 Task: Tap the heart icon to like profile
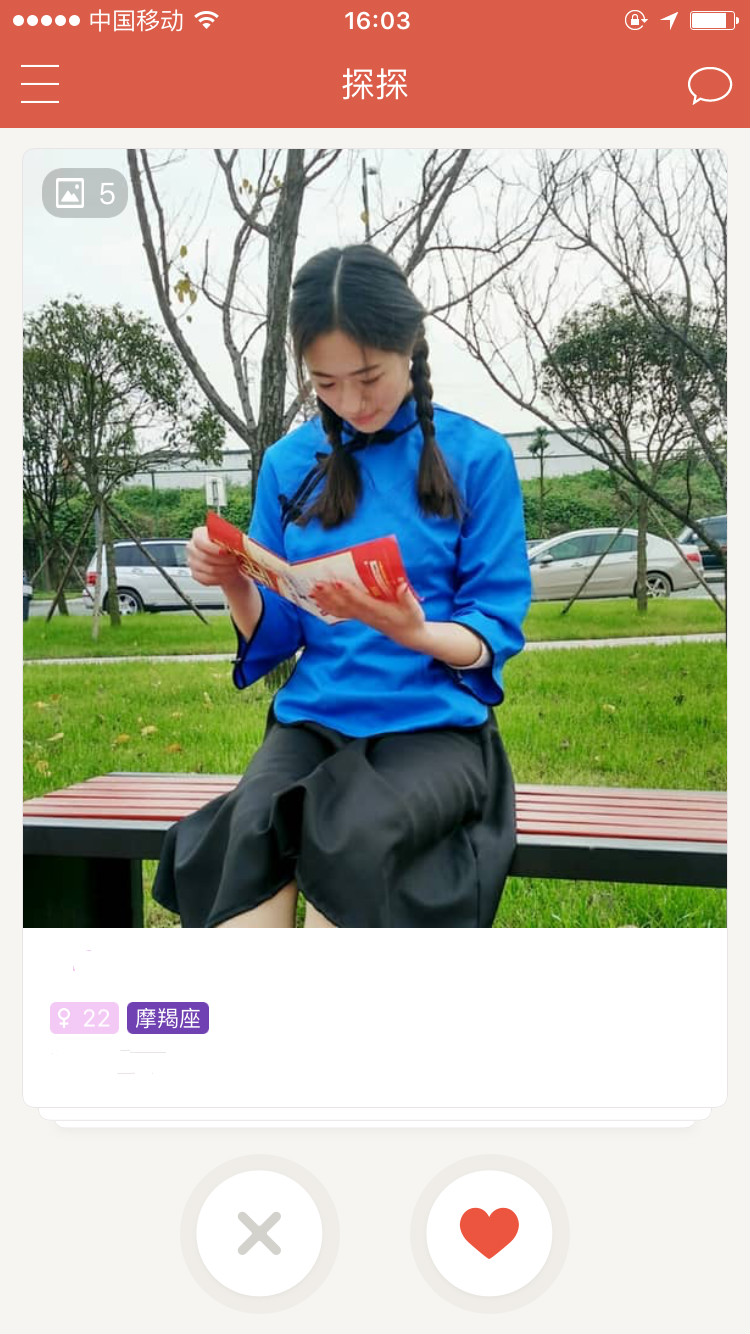point(489,1233)
